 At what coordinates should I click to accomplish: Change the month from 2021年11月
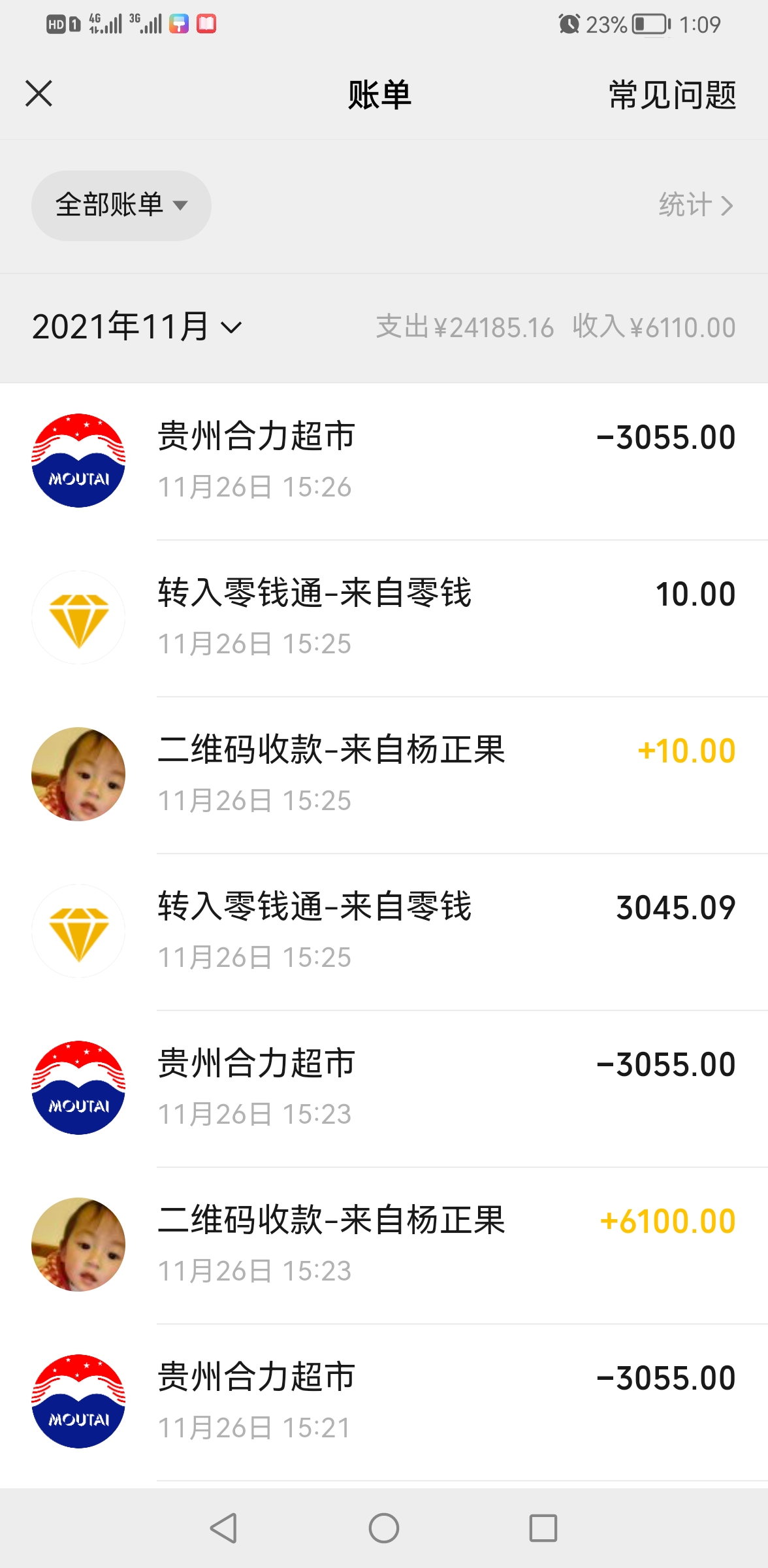pyautogui.click(x=137, y=327)
